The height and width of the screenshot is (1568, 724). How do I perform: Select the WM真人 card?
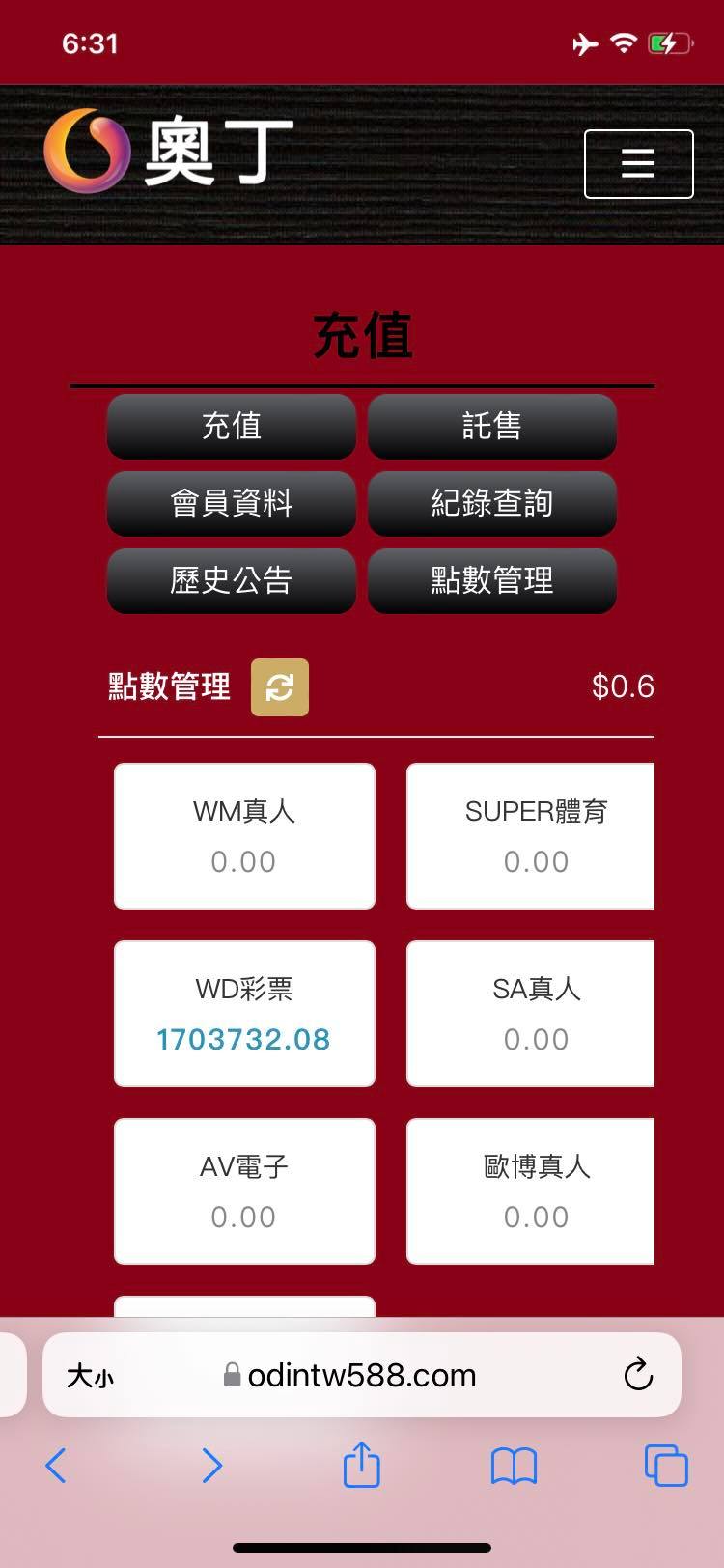coord(244,835)
